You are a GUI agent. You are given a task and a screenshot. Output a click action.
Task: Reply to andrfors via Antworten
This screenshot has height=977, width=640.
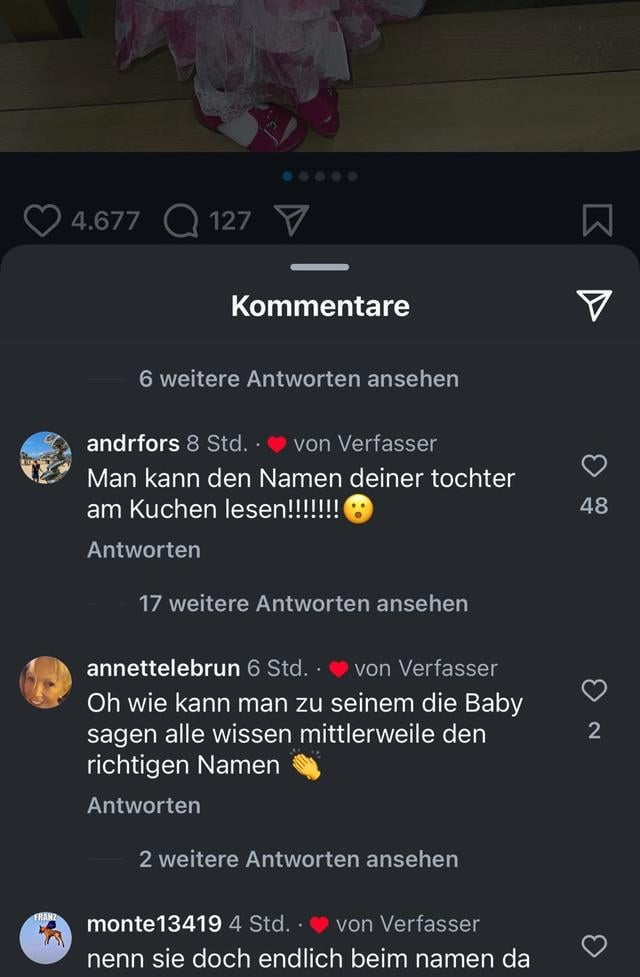(x=143, y=550)
